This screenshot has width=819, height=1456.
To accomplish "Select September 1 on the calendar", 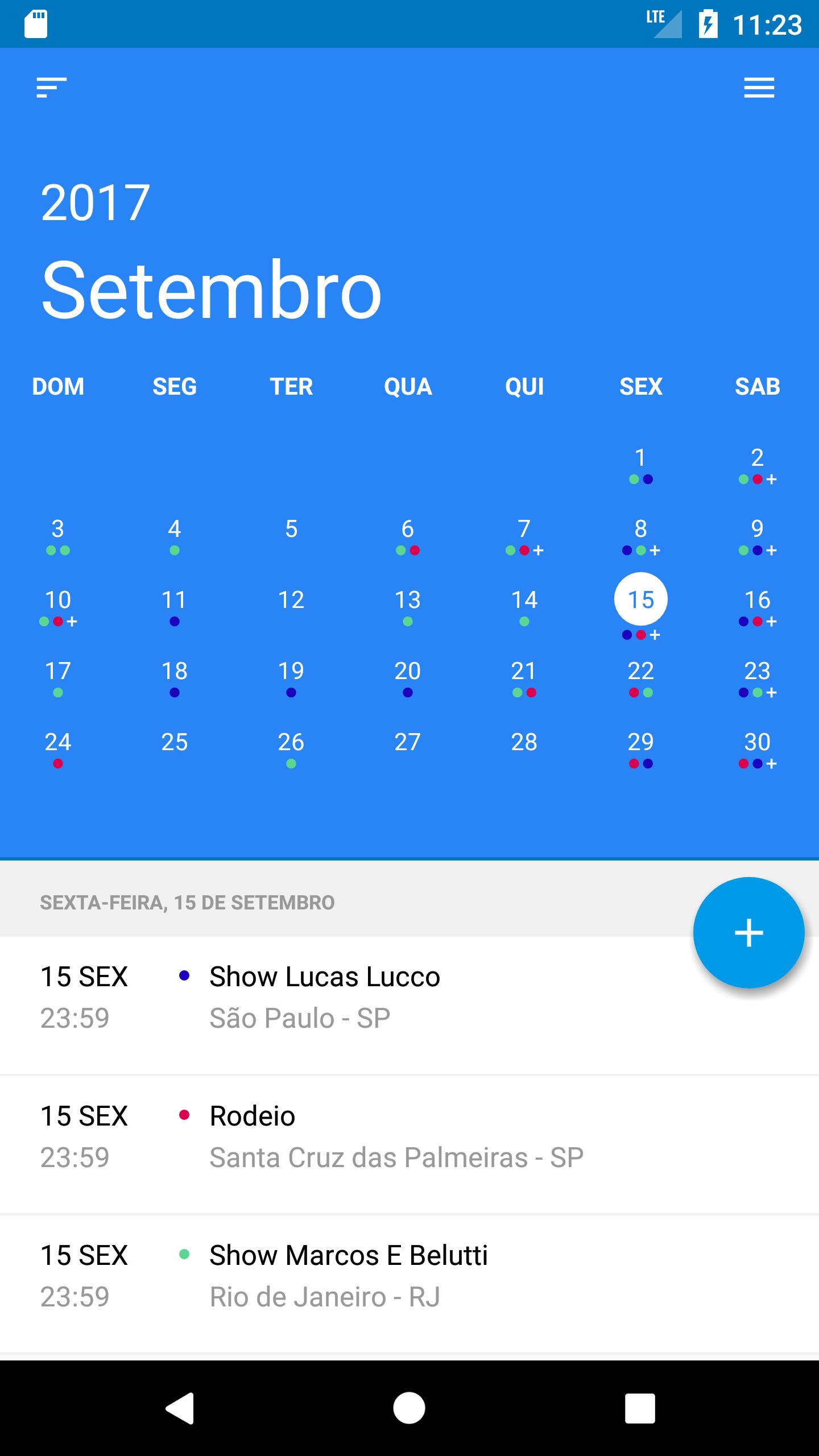I will [640, 458].
